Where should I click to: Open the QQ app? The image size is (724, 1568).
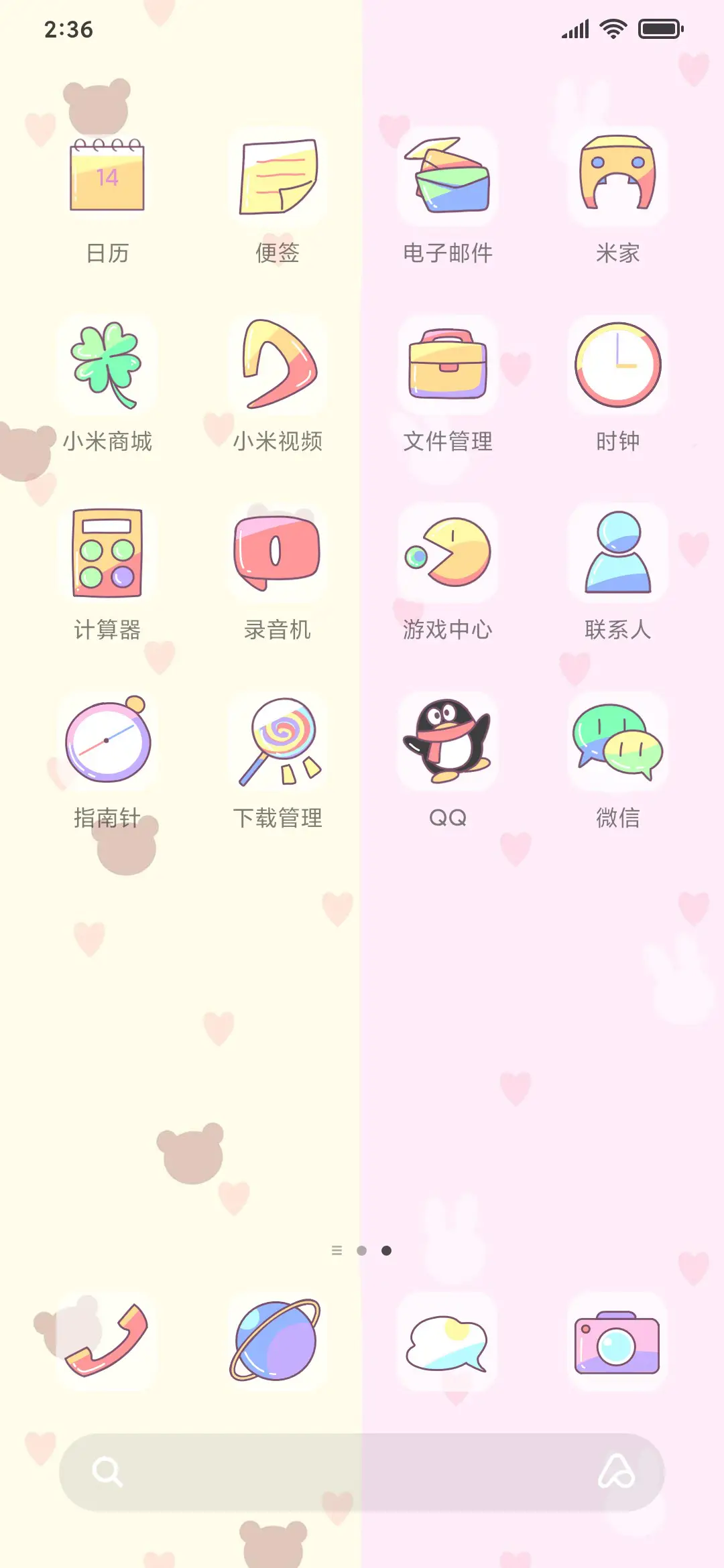coord(448,740)
